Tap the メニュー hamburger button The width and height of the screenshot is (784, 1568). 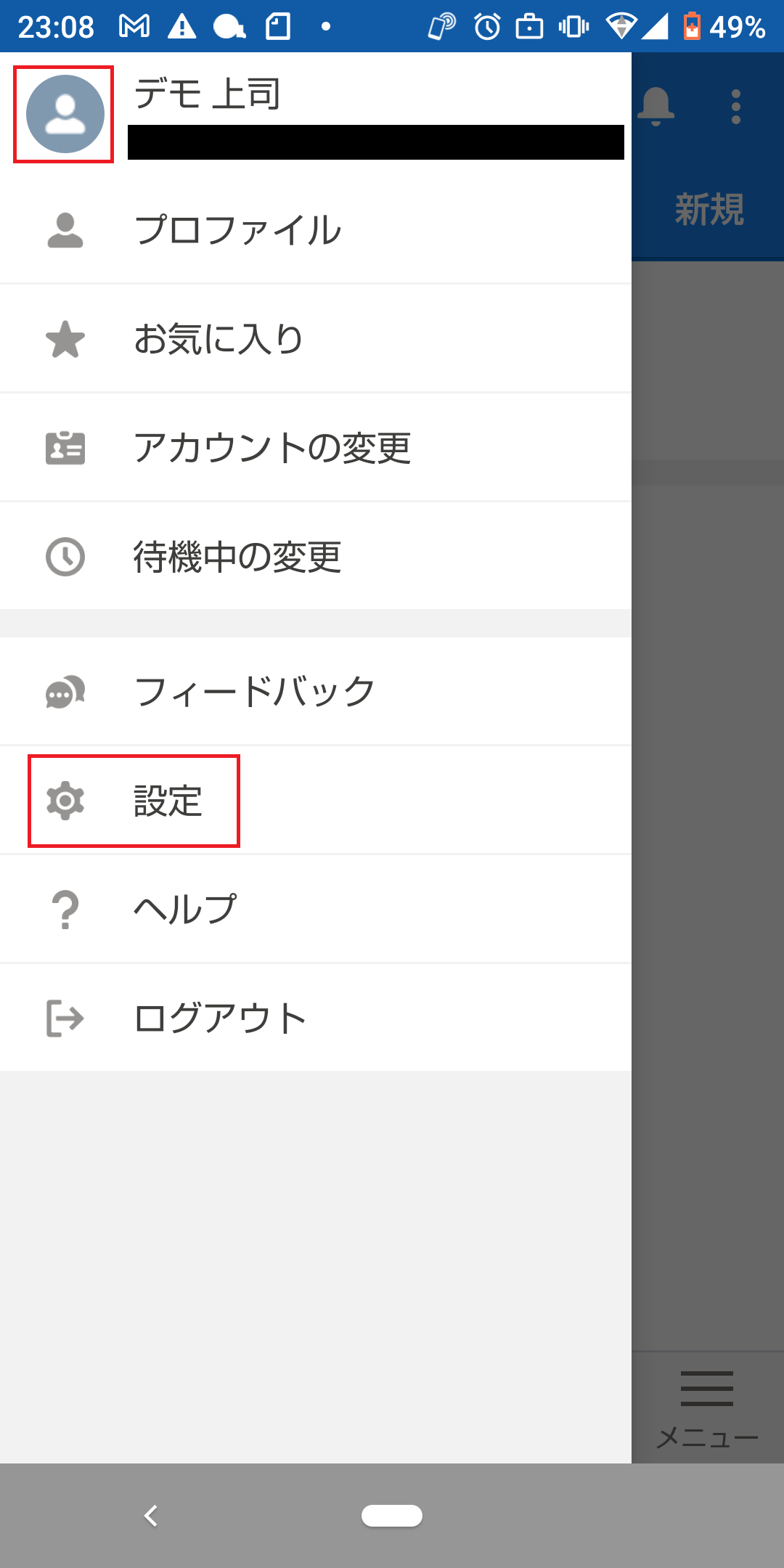point(707,1408)
